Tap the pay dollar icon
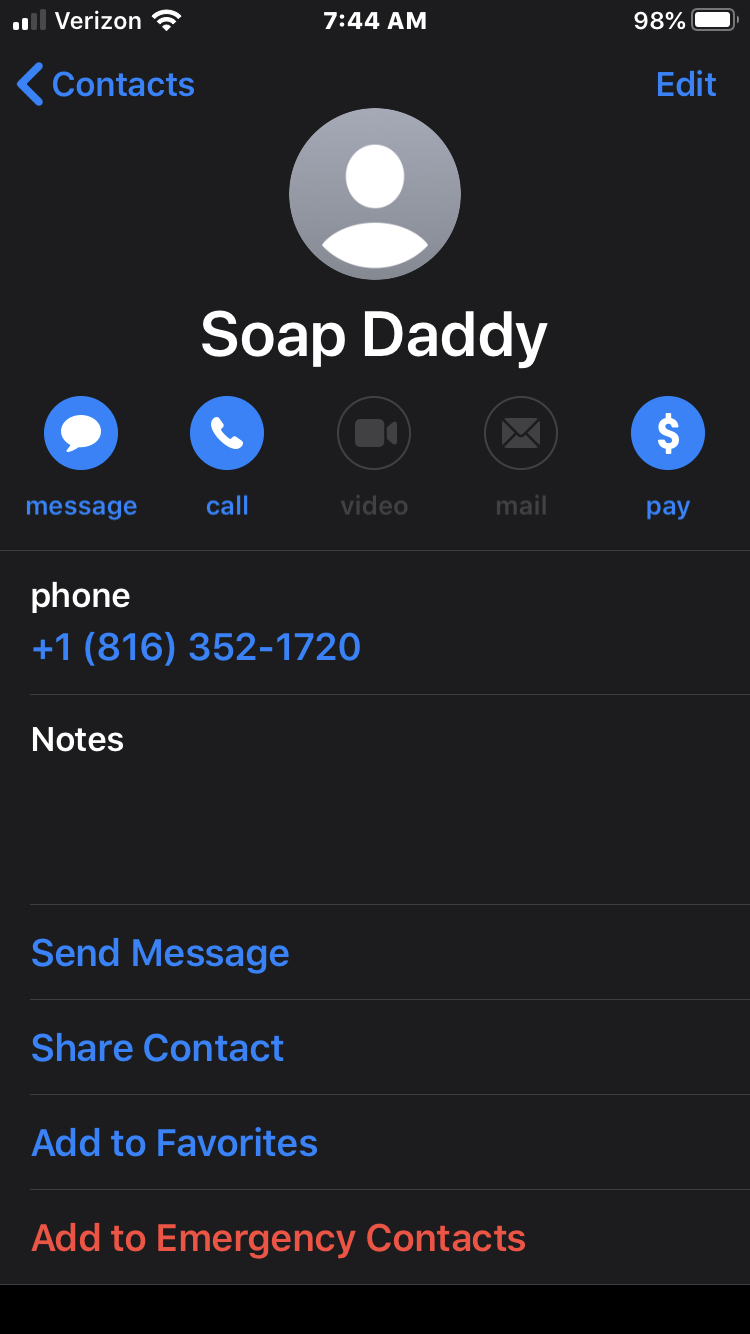 pyautogui.click(x=667, y=433)
